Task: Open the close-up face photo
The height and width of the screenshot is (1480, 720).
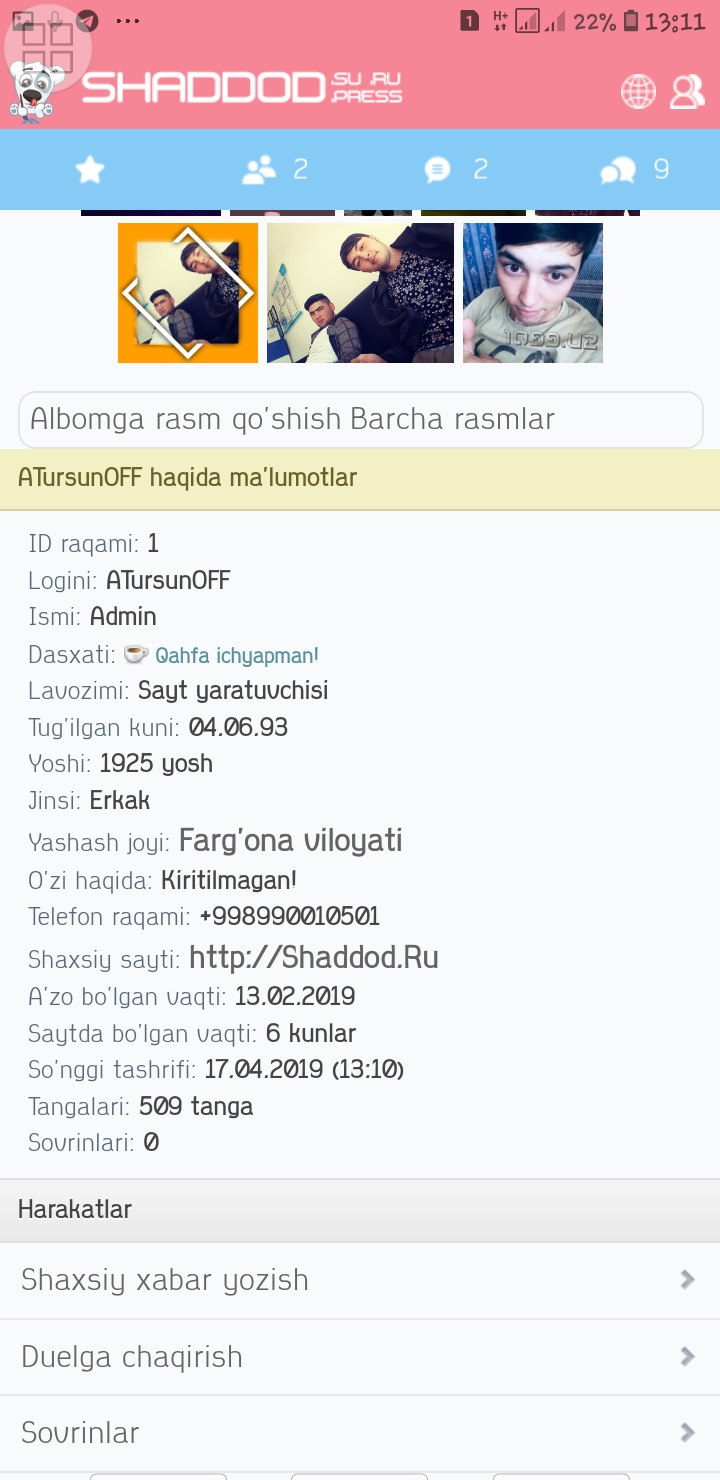Action: [x=533, y=293]
